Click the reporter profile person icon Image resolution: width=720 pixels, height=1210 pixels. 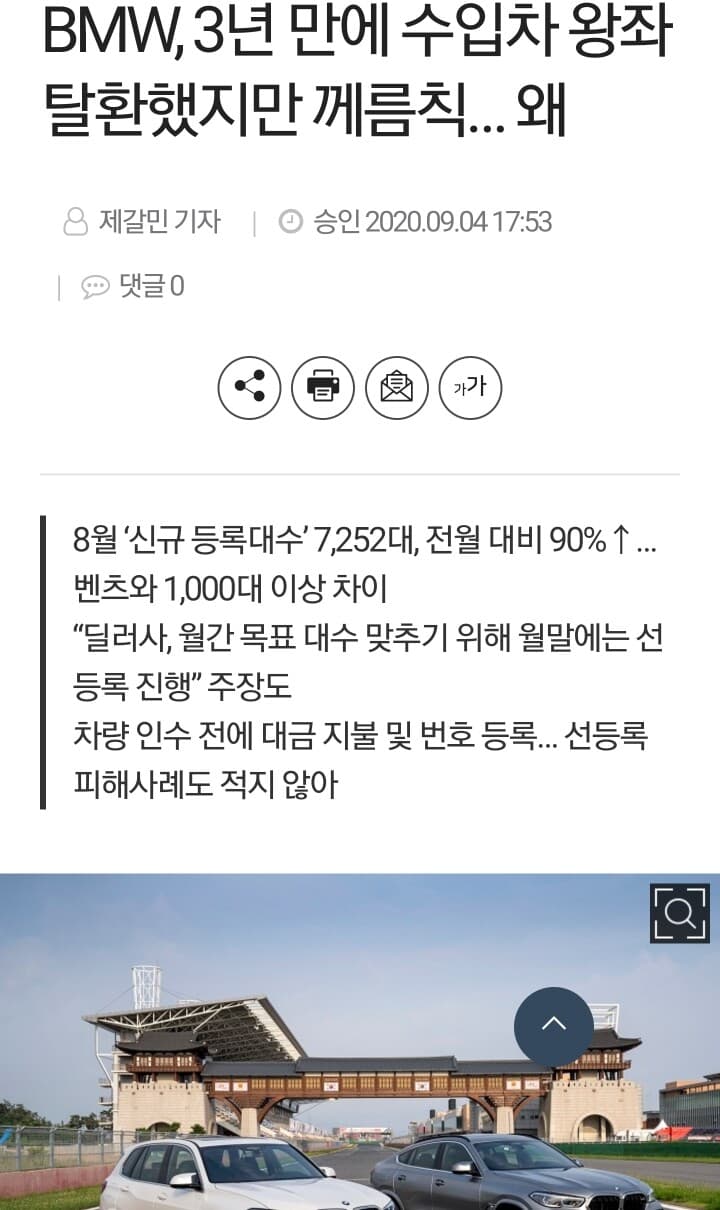point(75,221)
